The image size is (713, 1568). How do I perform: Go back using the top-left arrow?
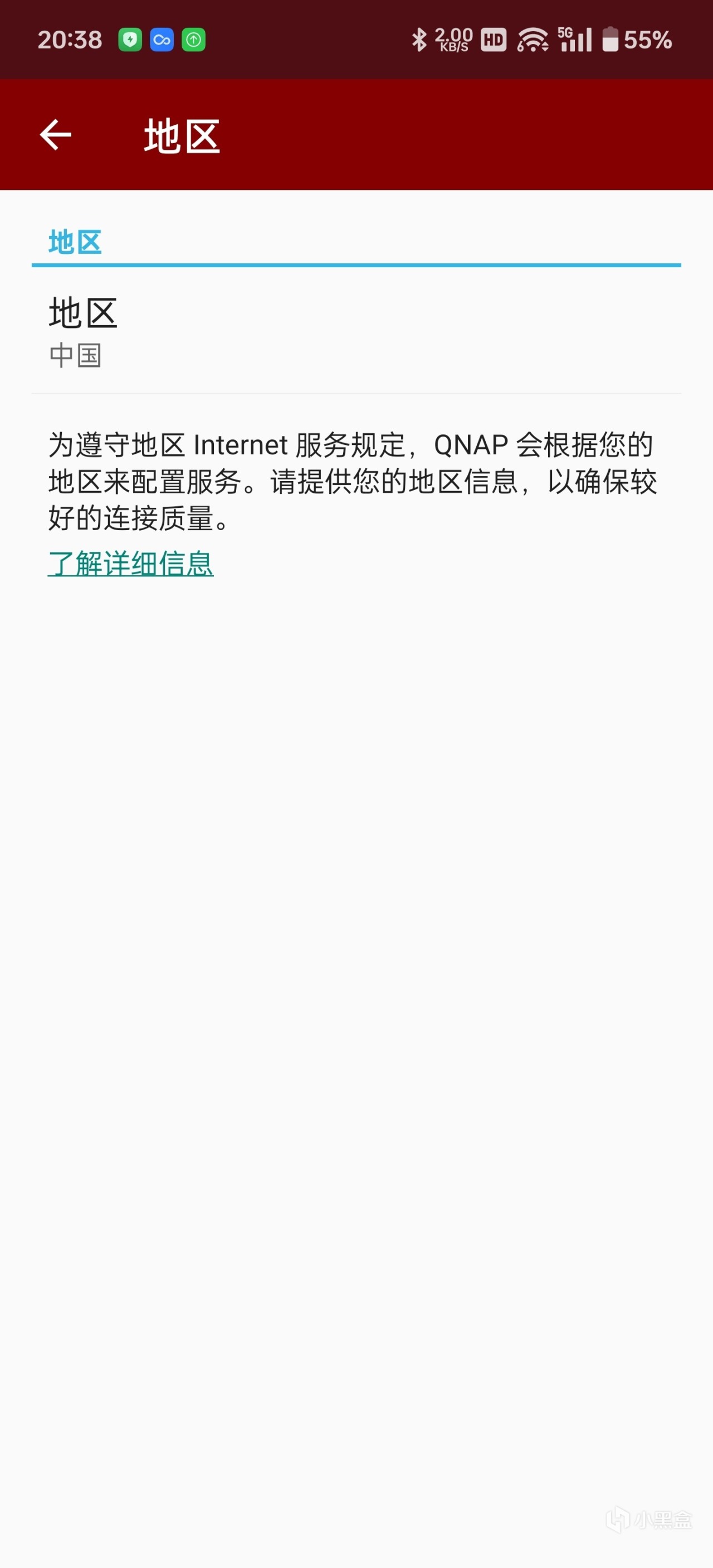point(55,135)
